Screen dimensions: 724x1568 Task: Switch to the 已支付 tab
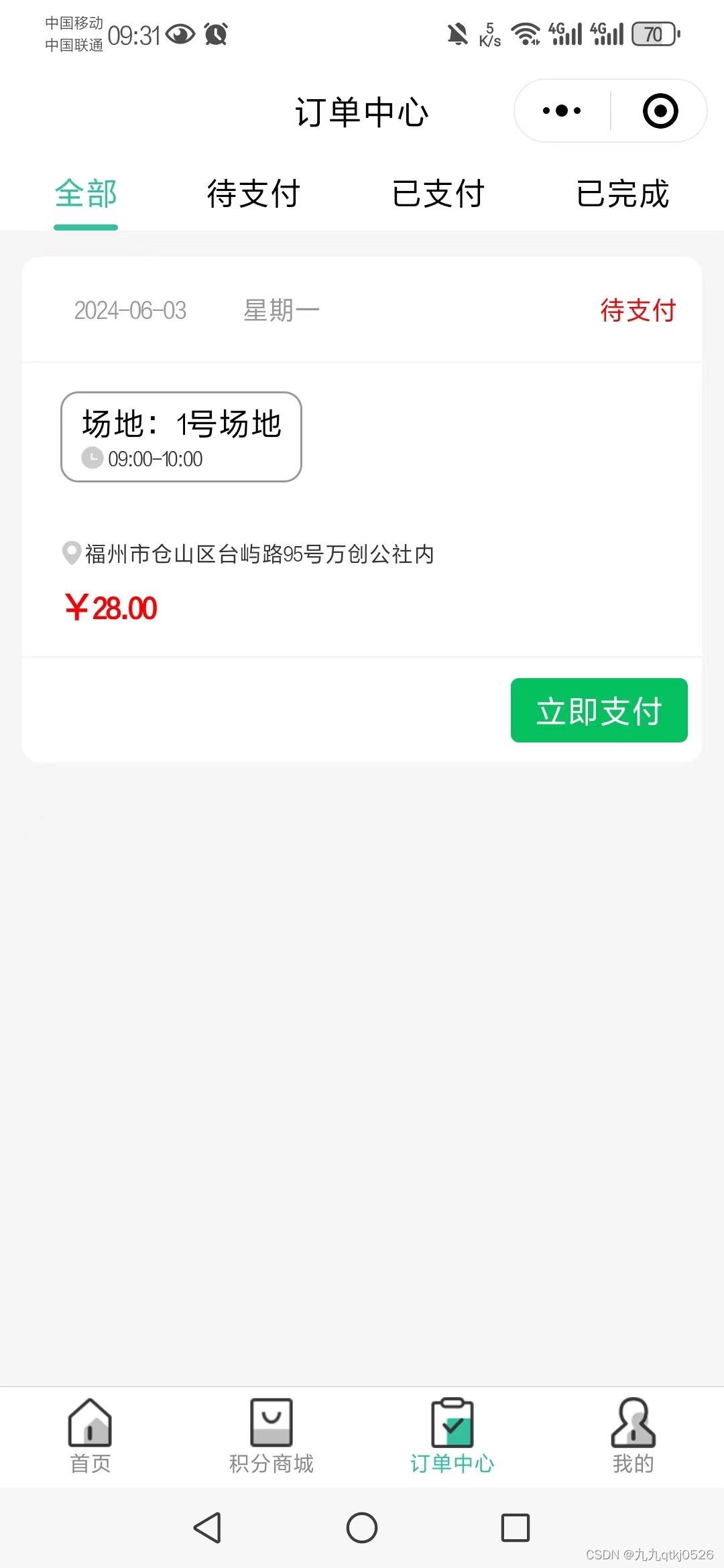tap(438, 194)
